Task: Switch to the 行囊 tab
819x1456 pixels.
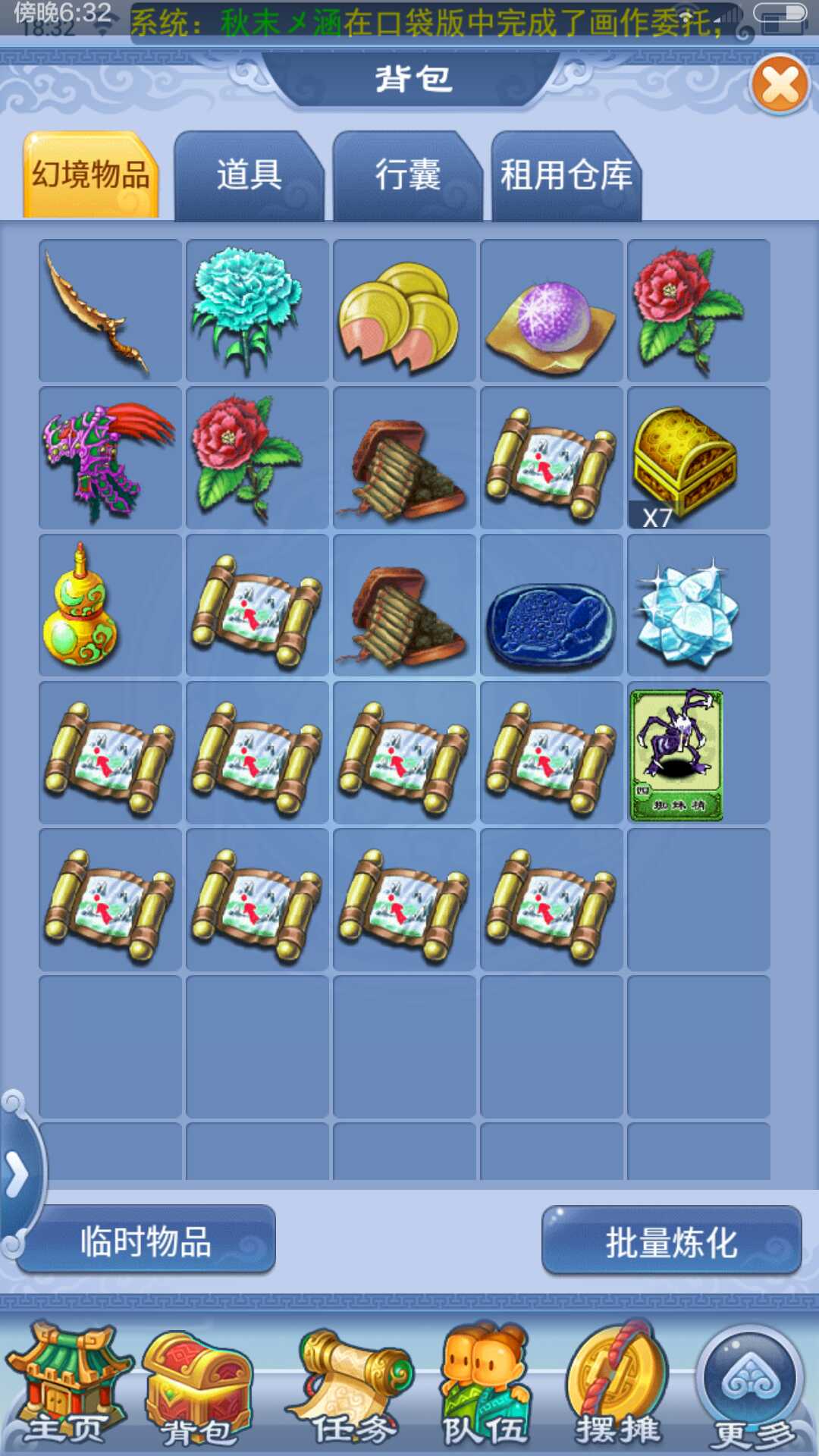Action: coord(407,176)
